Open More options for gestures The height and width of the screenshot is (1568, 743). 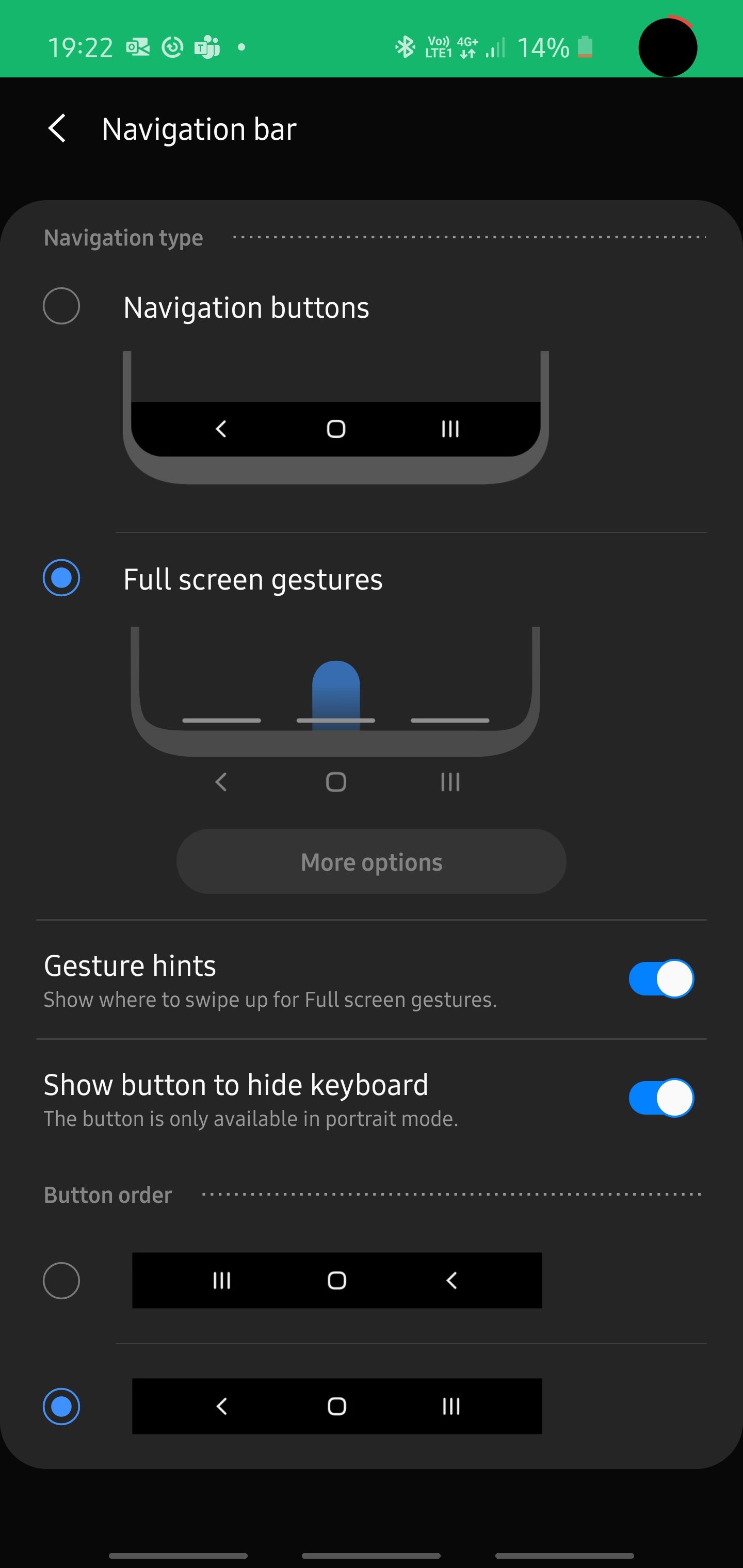coord(371,861)
